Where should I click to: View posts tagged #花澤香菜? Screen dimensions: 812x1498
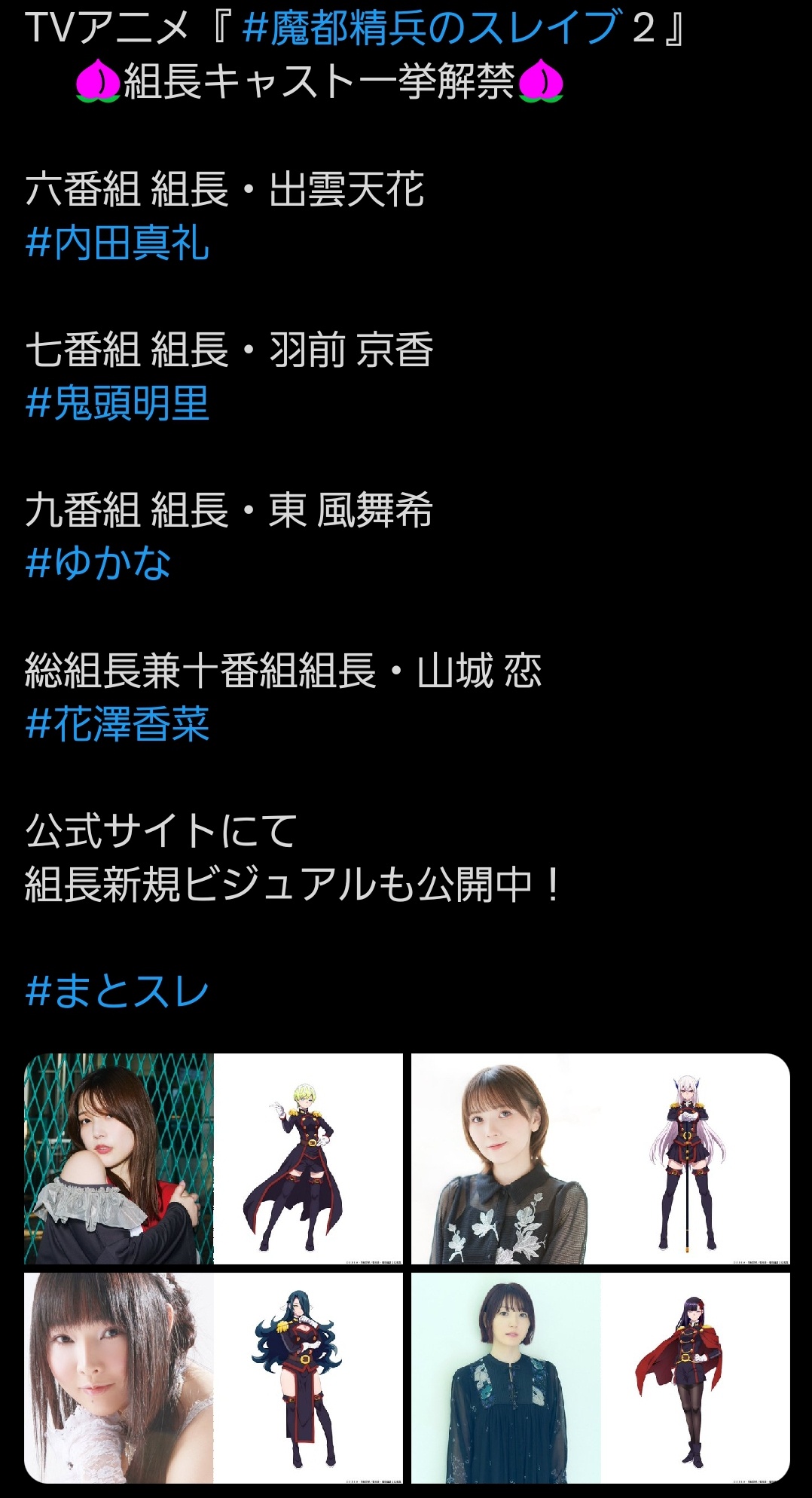tap(117, 723)
